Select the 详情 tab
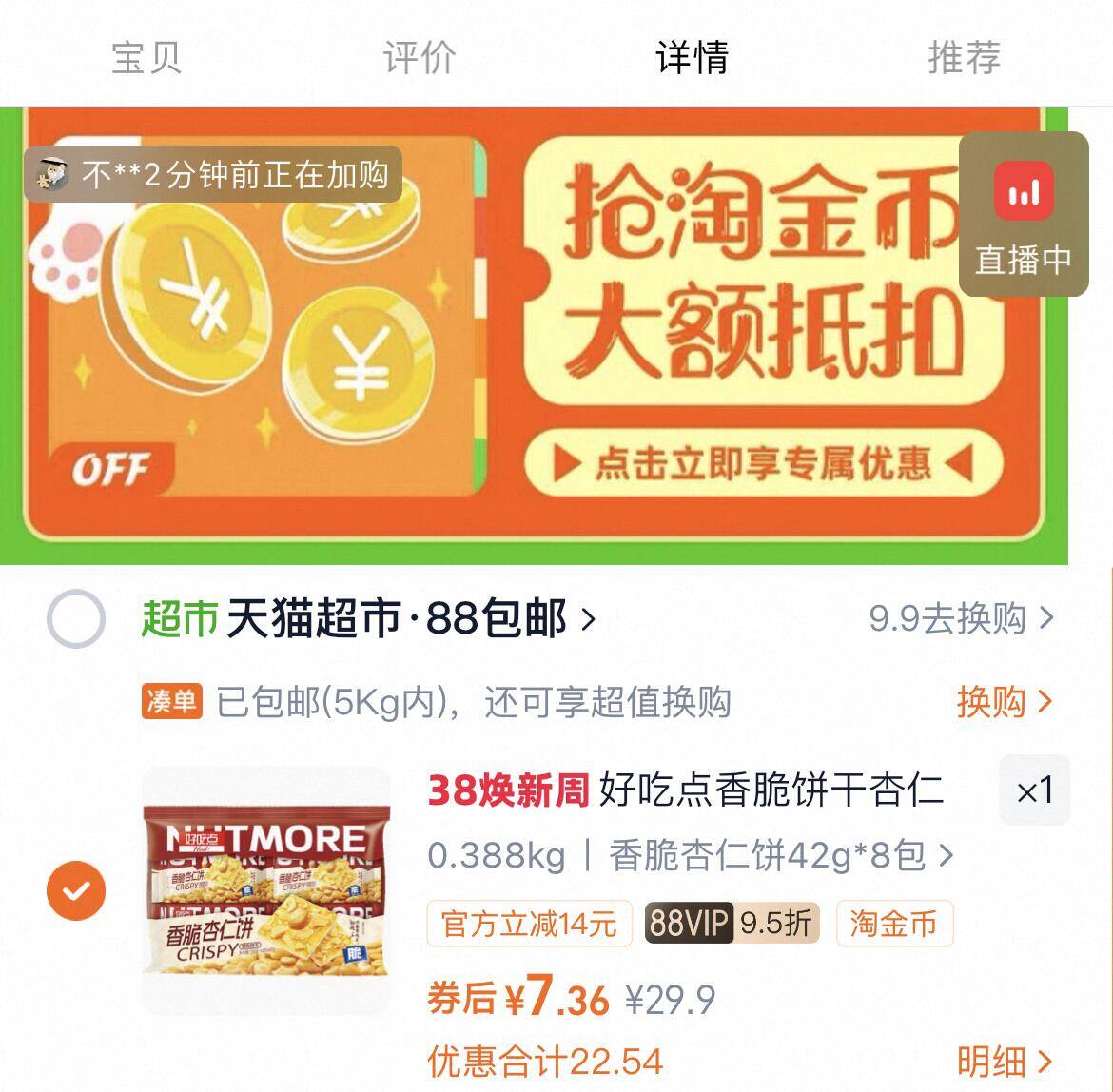1113x1092 pixels. [692, 57]
